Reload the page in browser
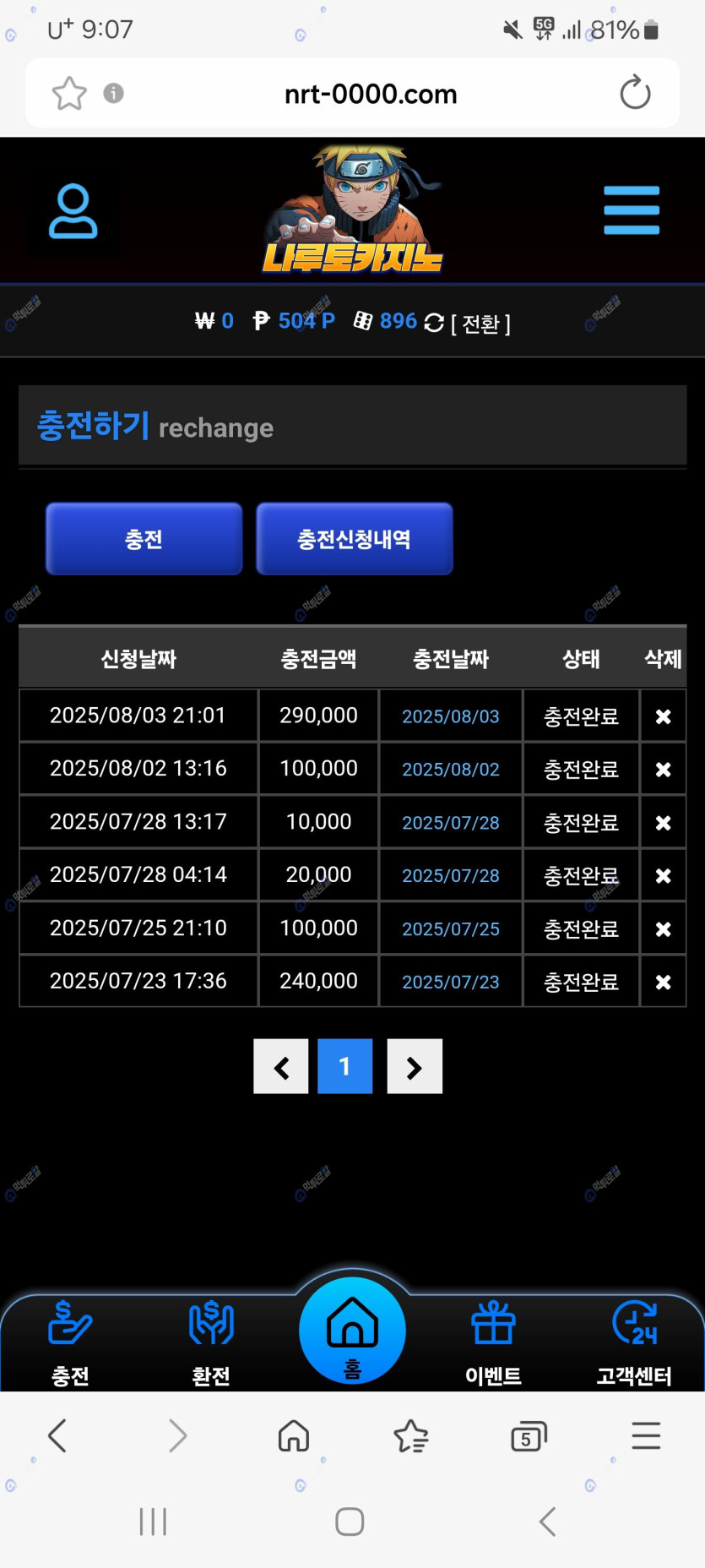 tap(635, 93)
